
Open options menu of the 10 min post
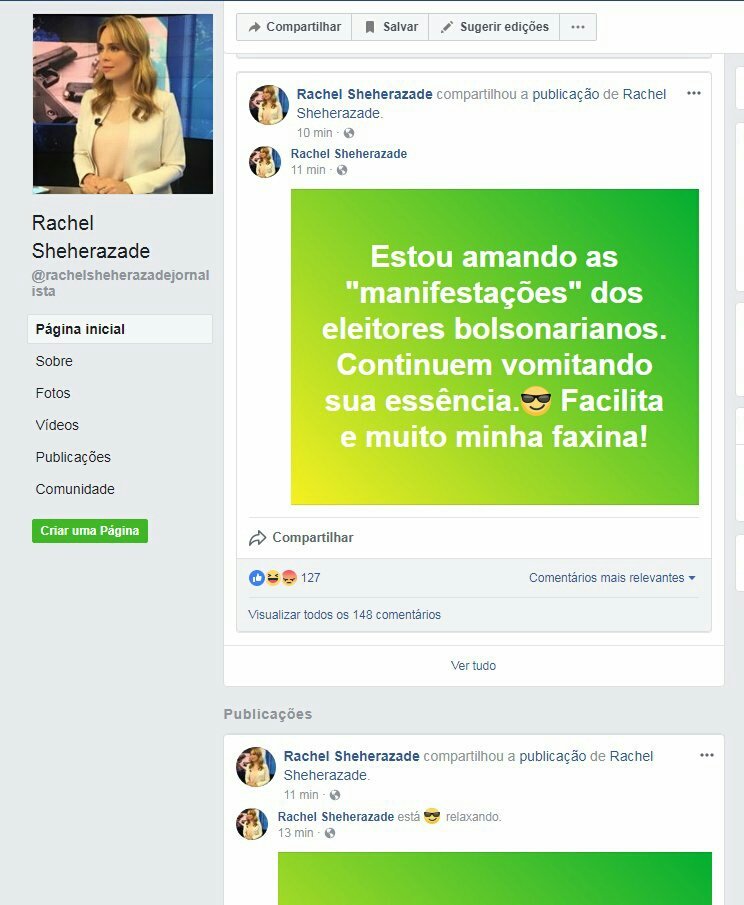694,93
